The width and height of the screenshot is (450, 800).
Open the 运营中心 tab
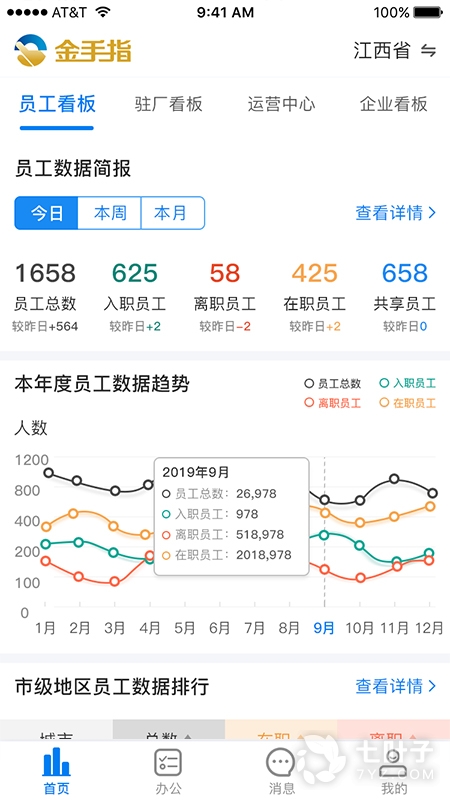point(281,104)
